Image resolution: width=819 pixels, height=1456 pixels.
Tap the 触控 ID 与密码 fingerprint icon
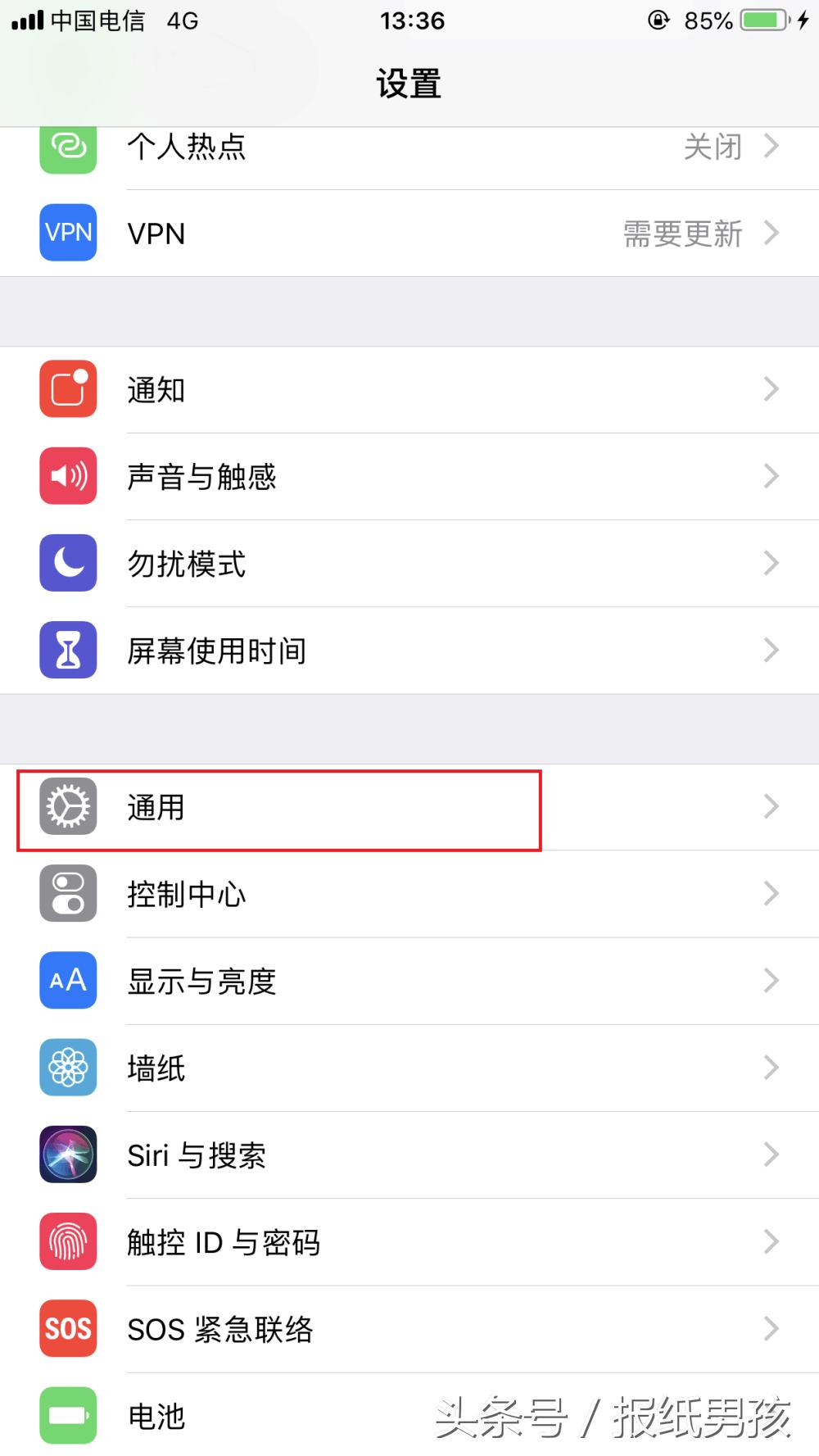pyautogui.click(x=68, y=1241)
